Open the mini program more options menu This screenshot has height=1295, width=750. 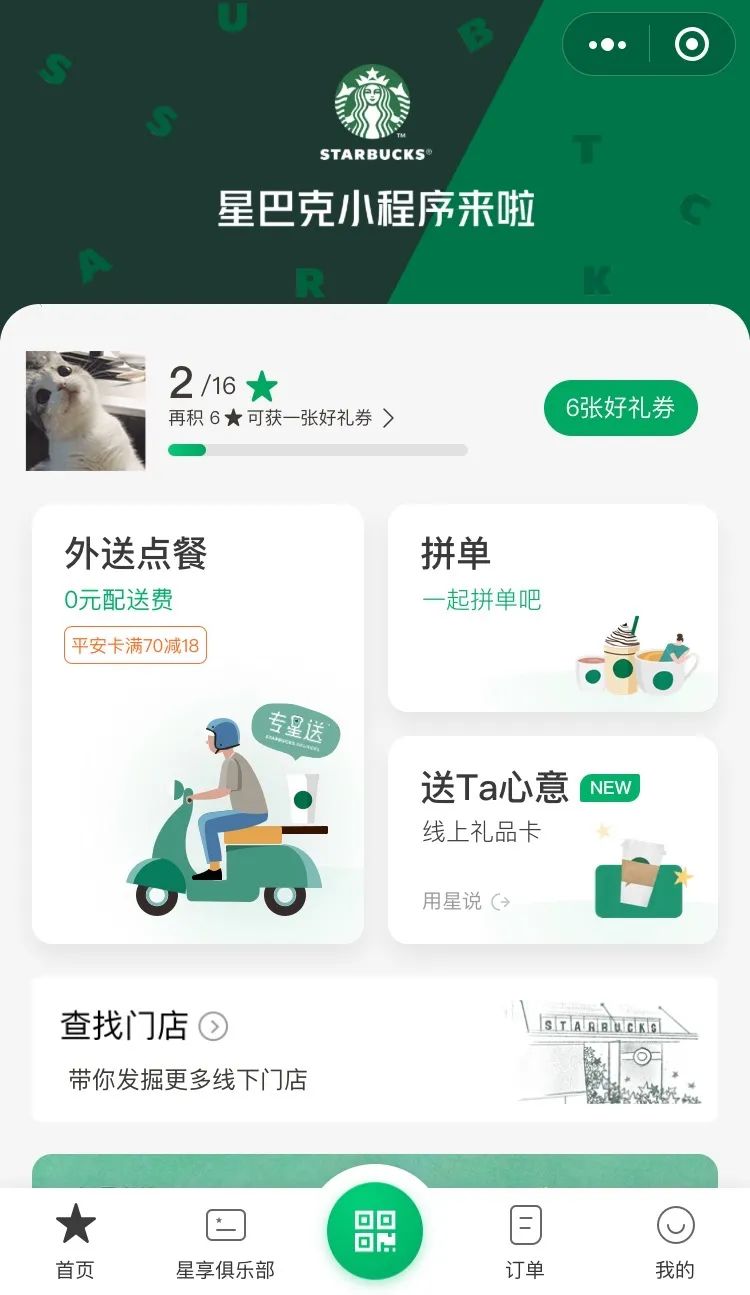click(607, 45)
